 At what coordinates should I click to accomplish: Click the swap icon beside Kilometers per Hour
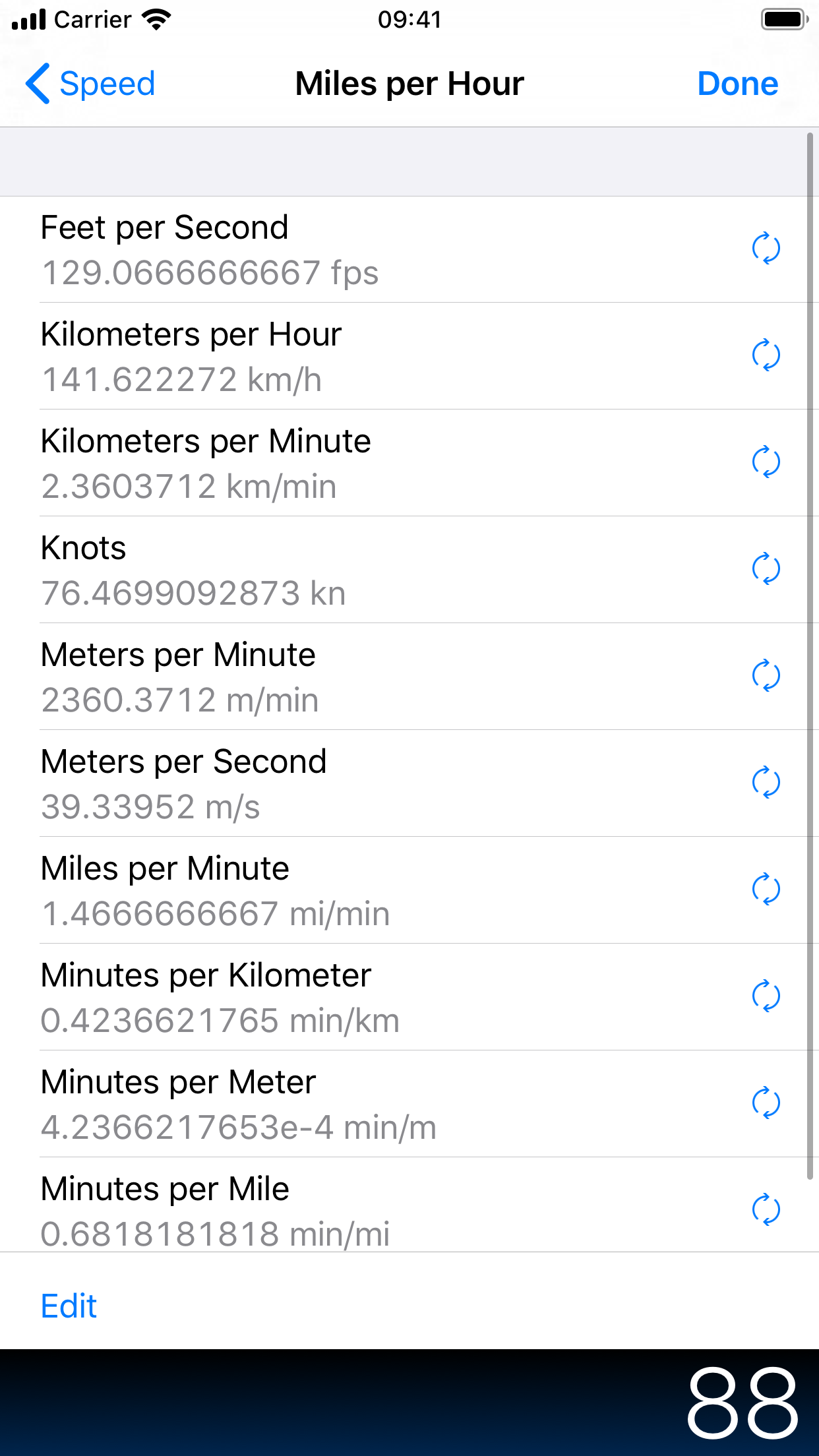[767, 355]
